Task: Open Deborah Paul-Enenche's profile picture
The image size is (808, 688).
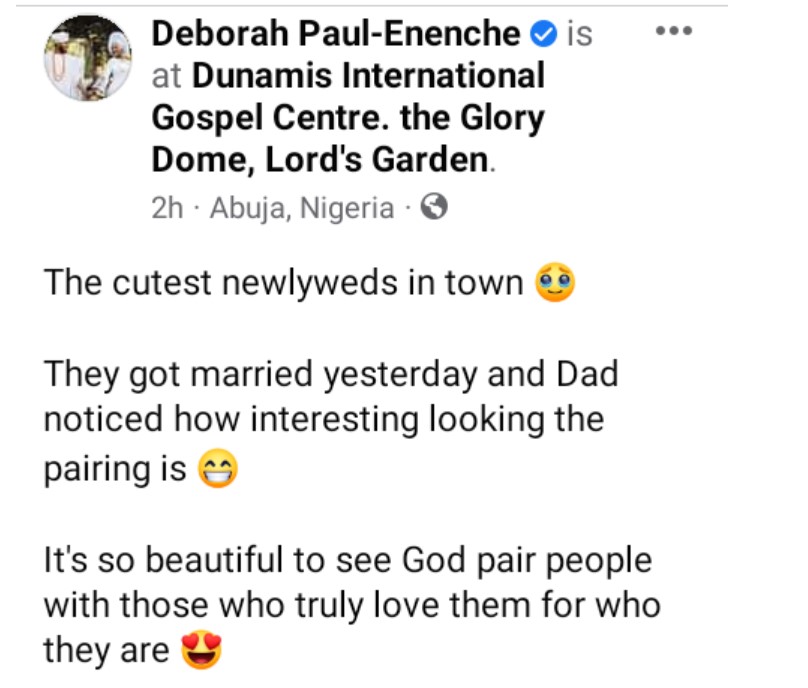Action: point(88,58)
